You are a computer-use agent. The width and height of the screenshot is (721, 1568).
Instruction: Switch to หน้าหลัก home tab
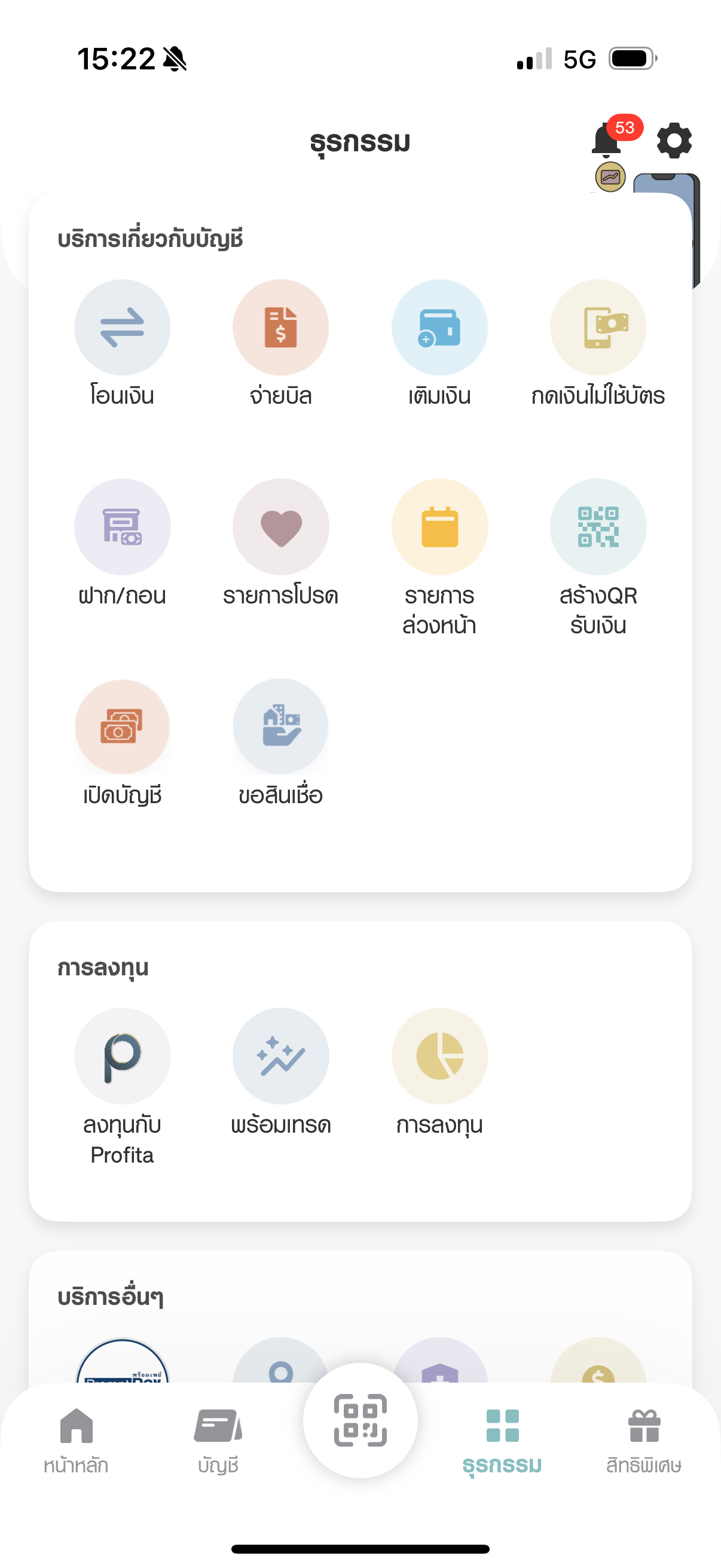(76, 1440)
